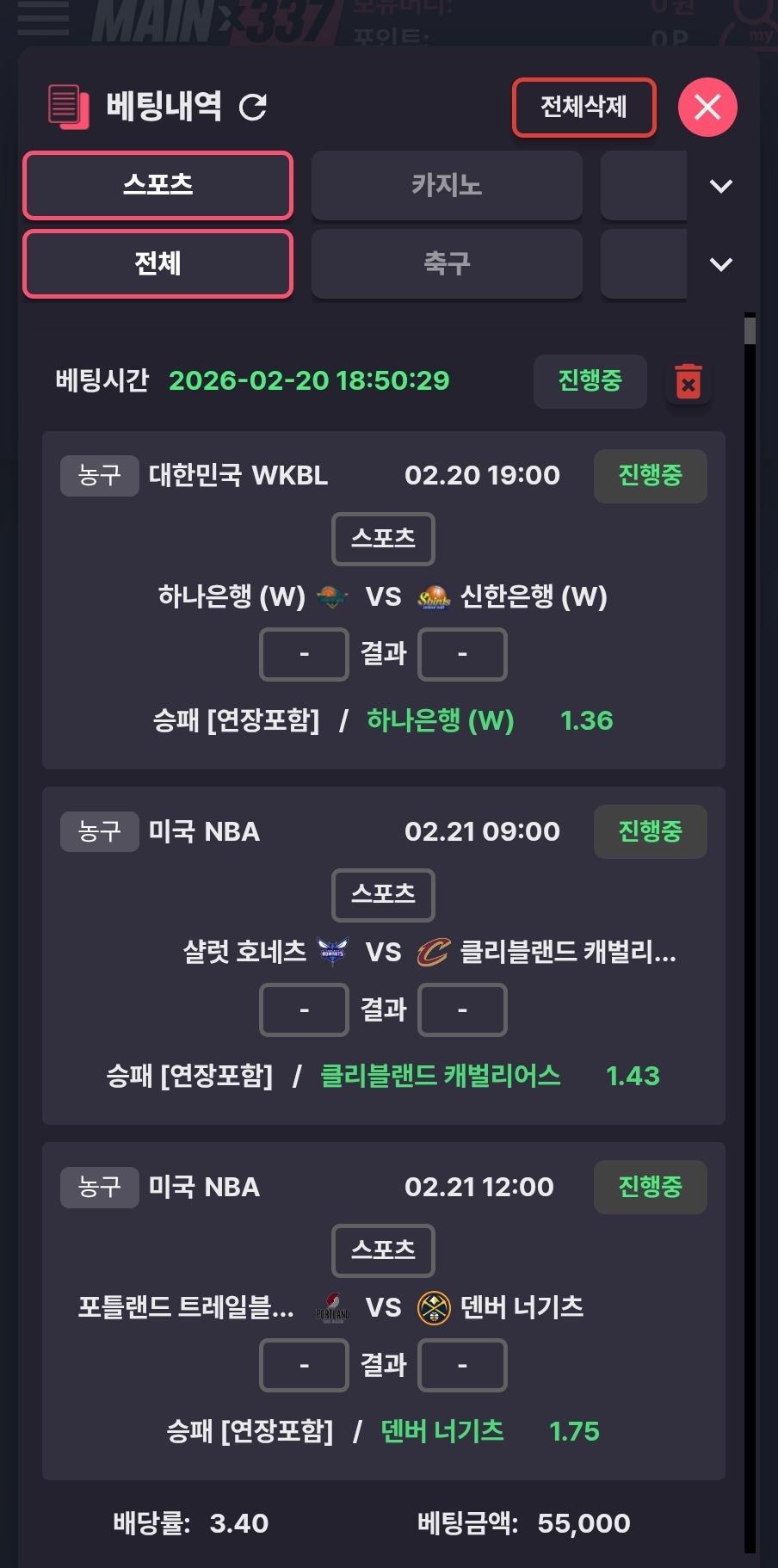Screen dimensions: 778x1568
Task: Delete the bet placed at 18:50:29
Action: coord(688,381)
